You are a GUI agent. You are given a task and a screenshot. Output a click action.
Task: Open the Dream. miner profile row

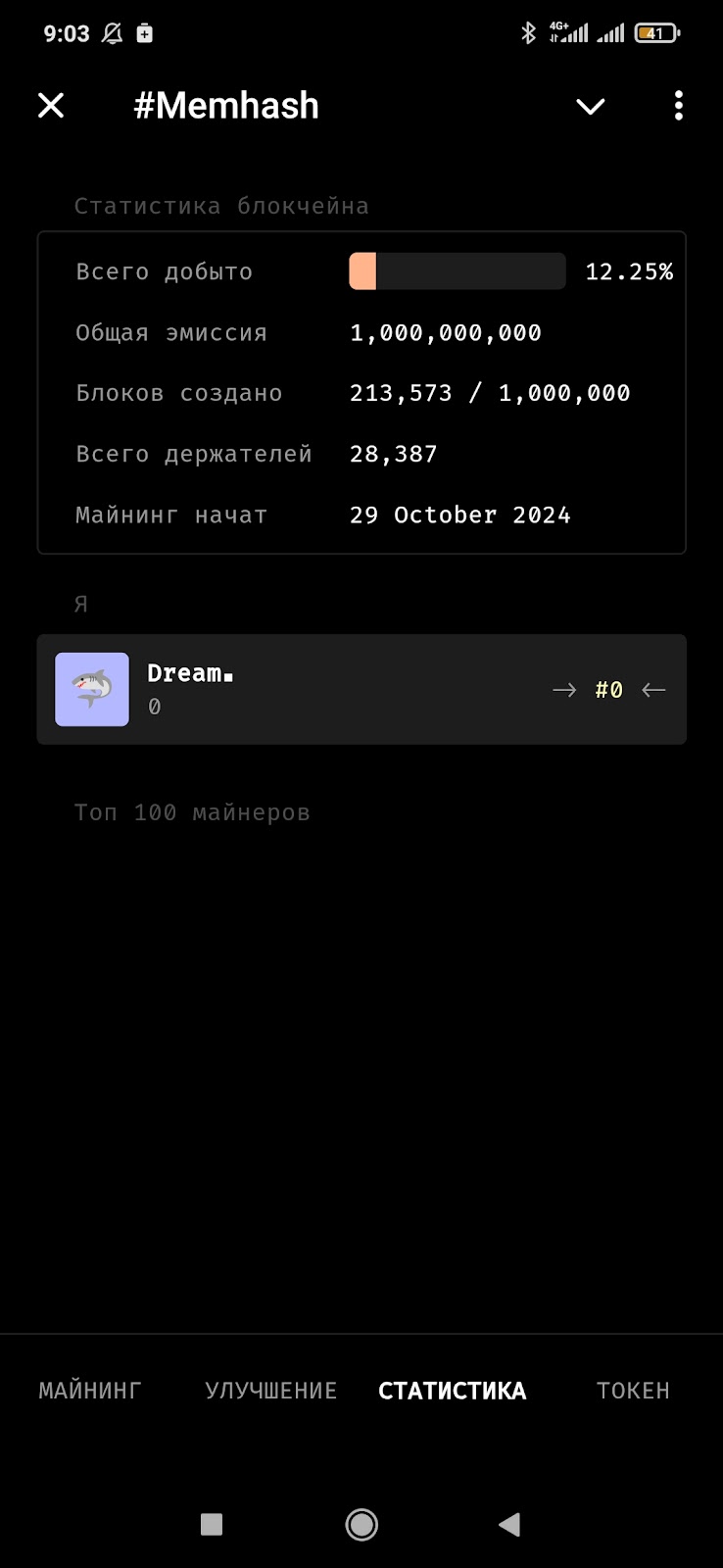[x=361, y=689]
